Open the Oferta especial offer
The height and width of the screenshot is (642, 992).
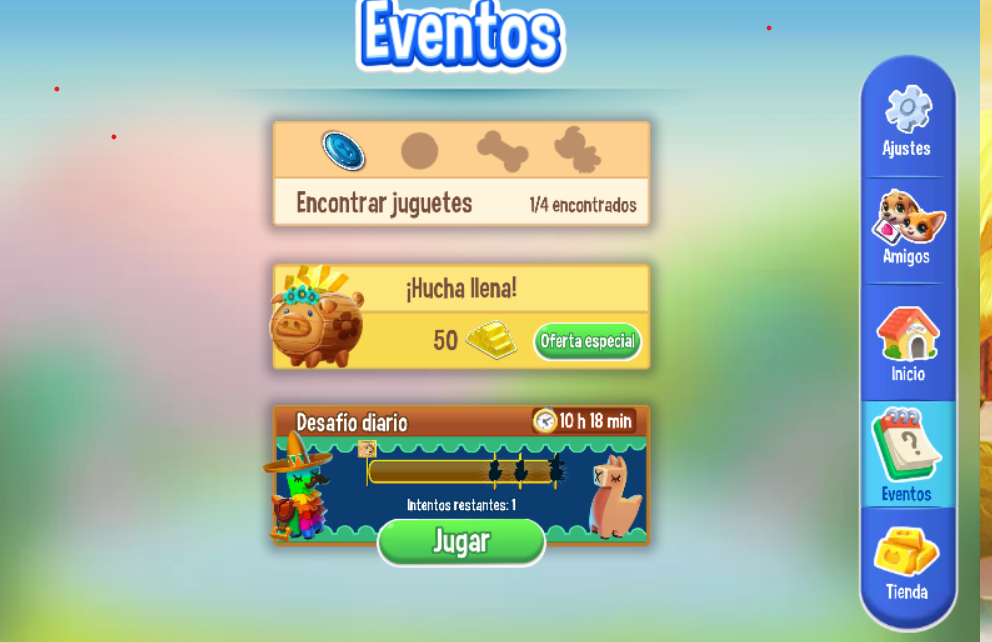[x=587, y=341]
